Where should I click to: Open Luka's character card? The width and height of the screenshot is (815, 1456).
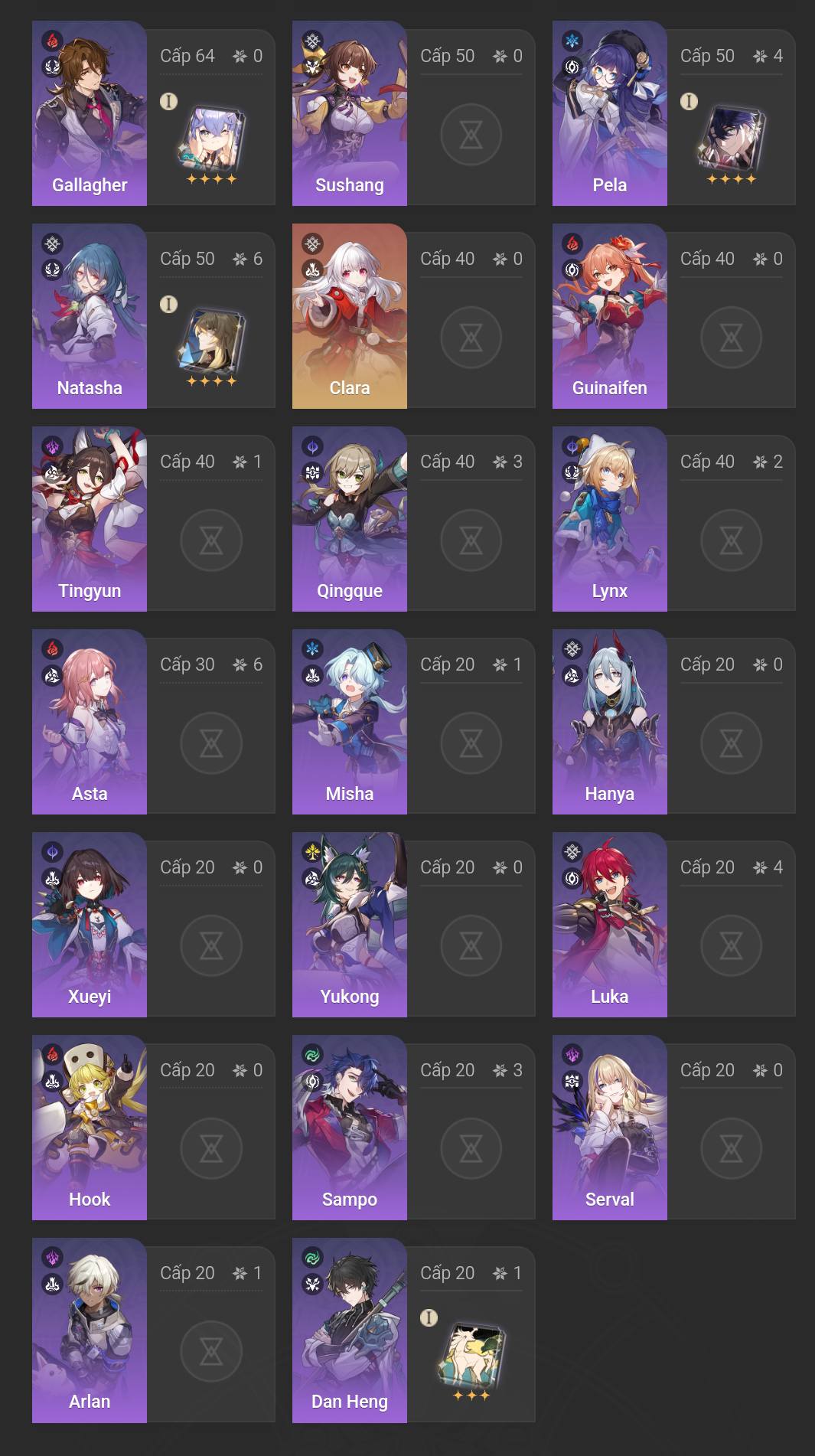[x=610, y=925]
